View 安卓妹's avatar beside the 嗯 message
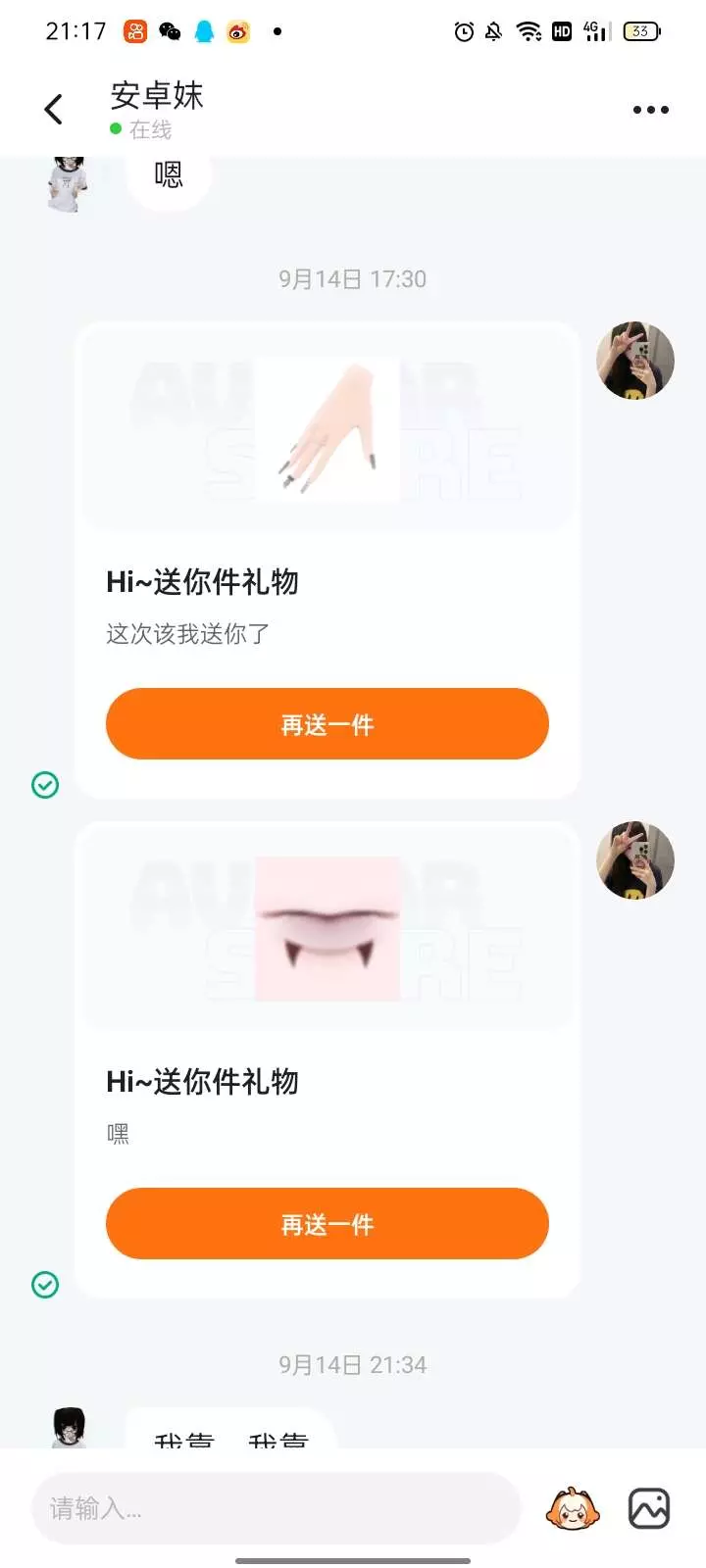706x1568 pixels. pos(68,182)
